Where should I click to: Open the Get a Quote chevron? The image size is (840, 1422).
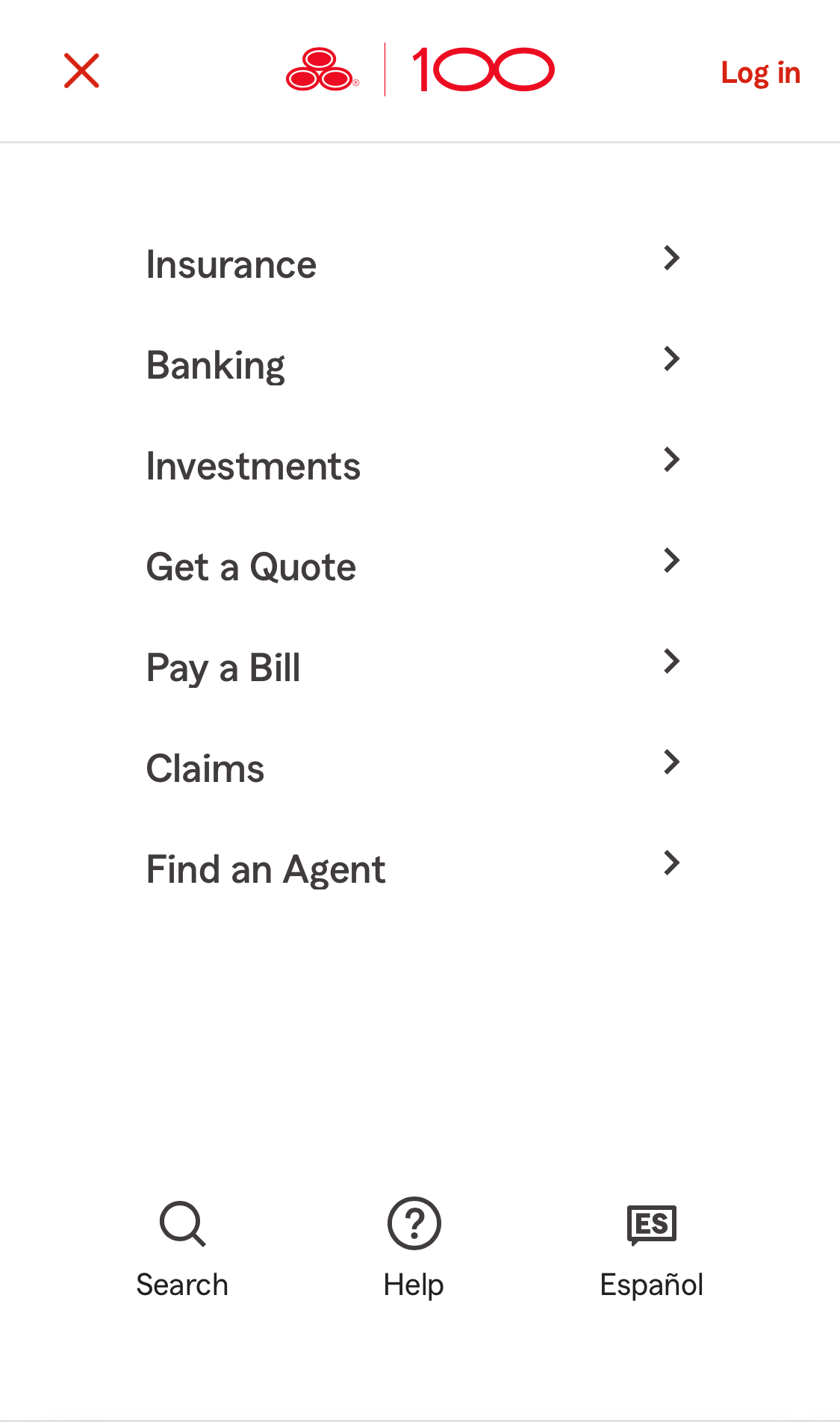click(x=671, y=561)
